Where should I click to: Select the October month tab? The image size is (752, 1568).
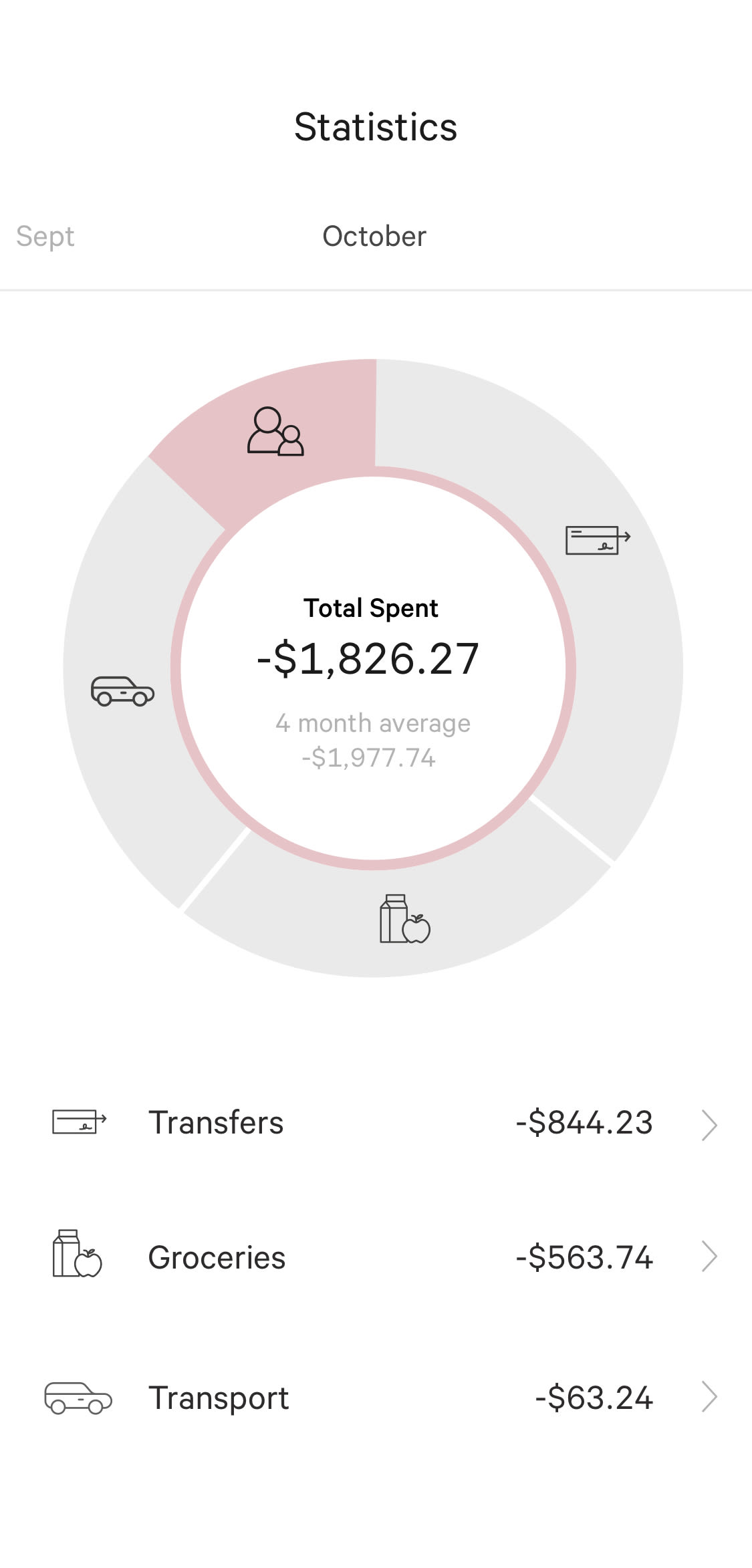pyautogui.click(x=374, y=237)
